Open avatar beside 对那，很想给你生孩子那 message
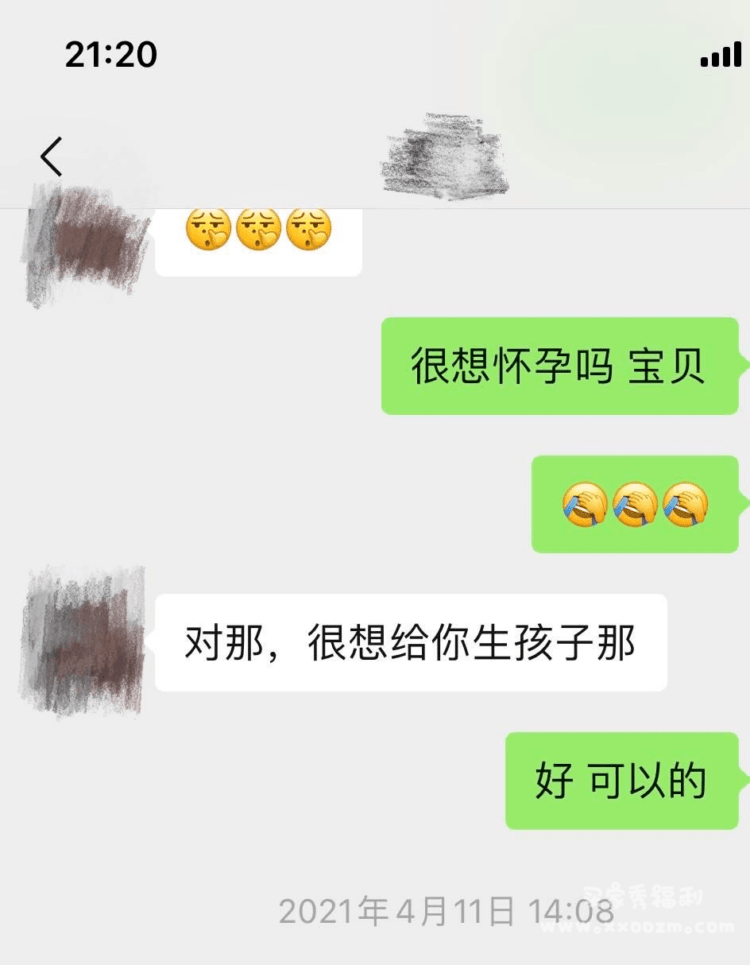The width and height of the screenshot is (750, 965). click(x=83, y=641)
